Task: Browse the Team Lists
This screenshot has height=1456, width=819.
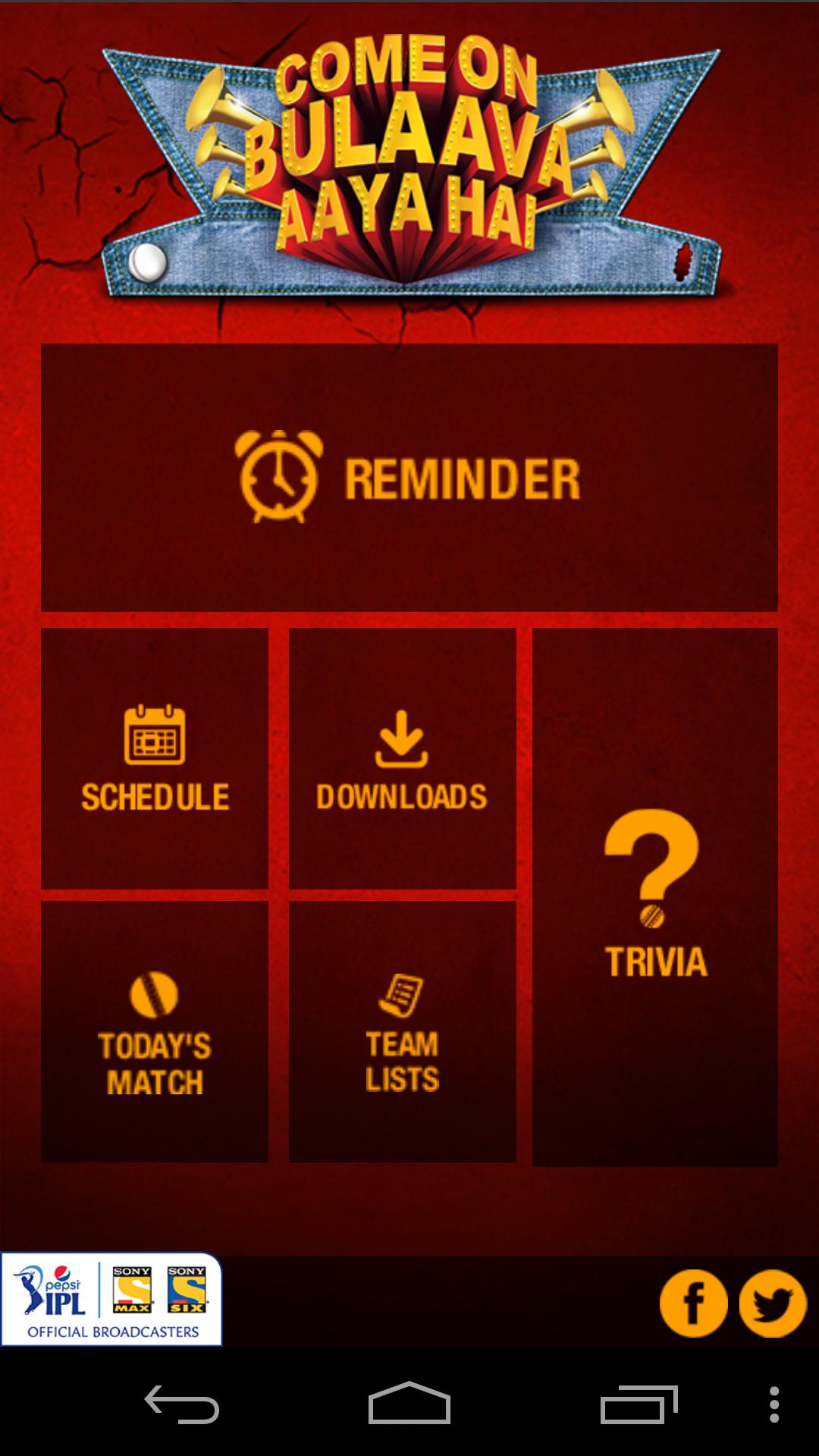Action: point(402,1031)
